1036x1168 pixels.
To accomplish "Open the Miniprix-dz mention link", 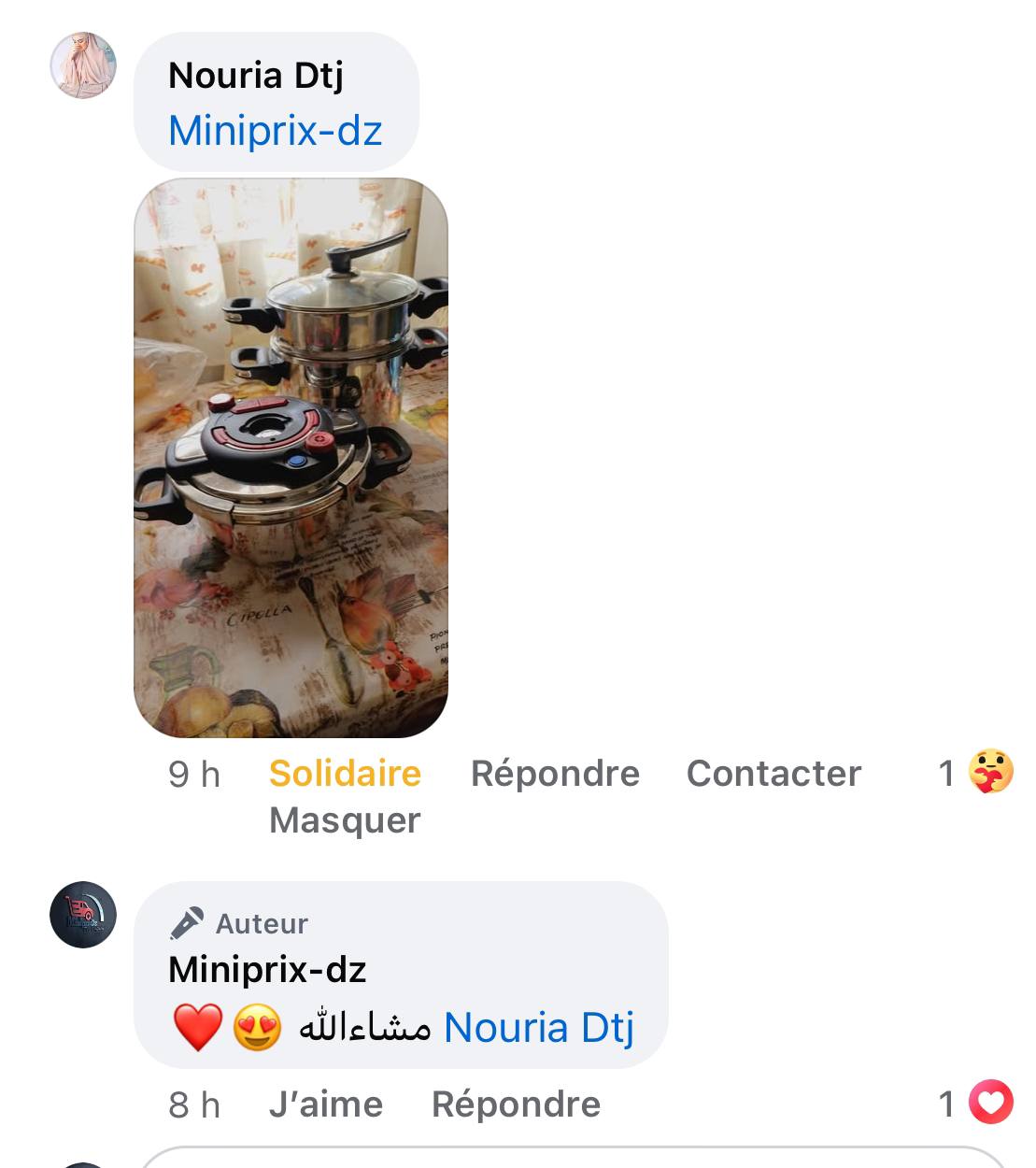I will tap(276, 130).
